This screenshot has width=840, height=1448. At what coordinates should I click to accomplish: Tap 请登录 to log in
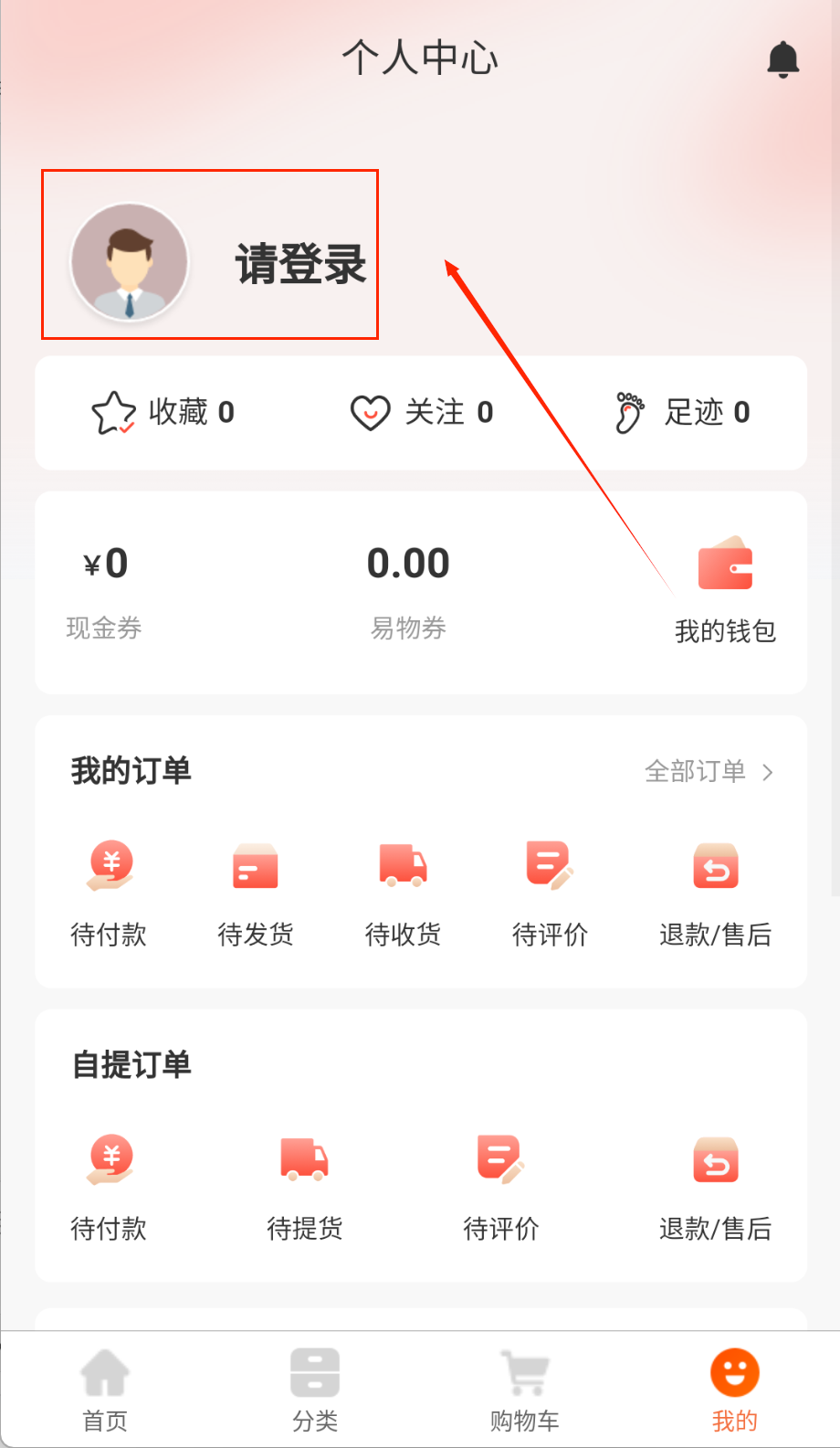(x=300, y=264)
